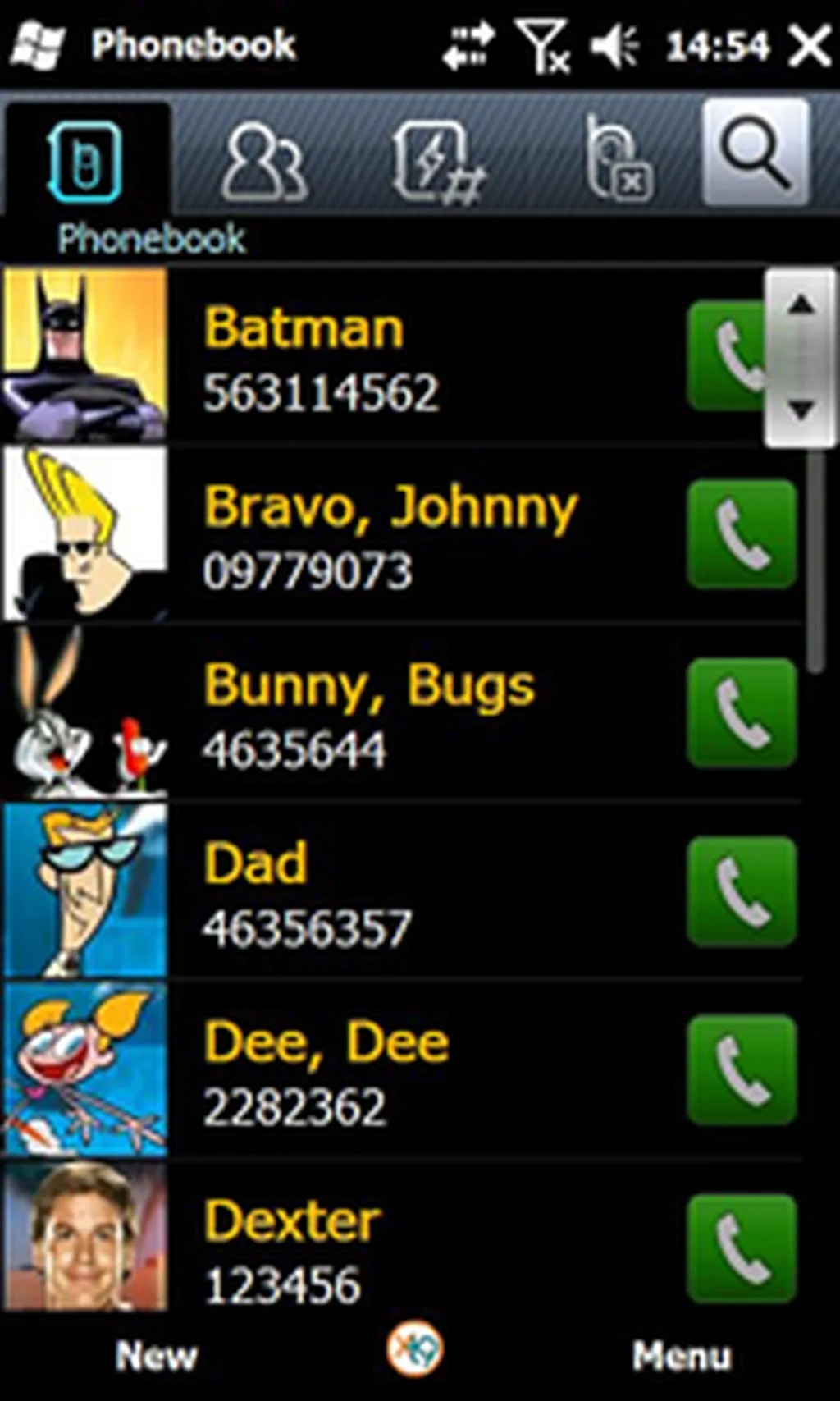
Task: Switch to the speed dial tab
Action: [439, 162]
